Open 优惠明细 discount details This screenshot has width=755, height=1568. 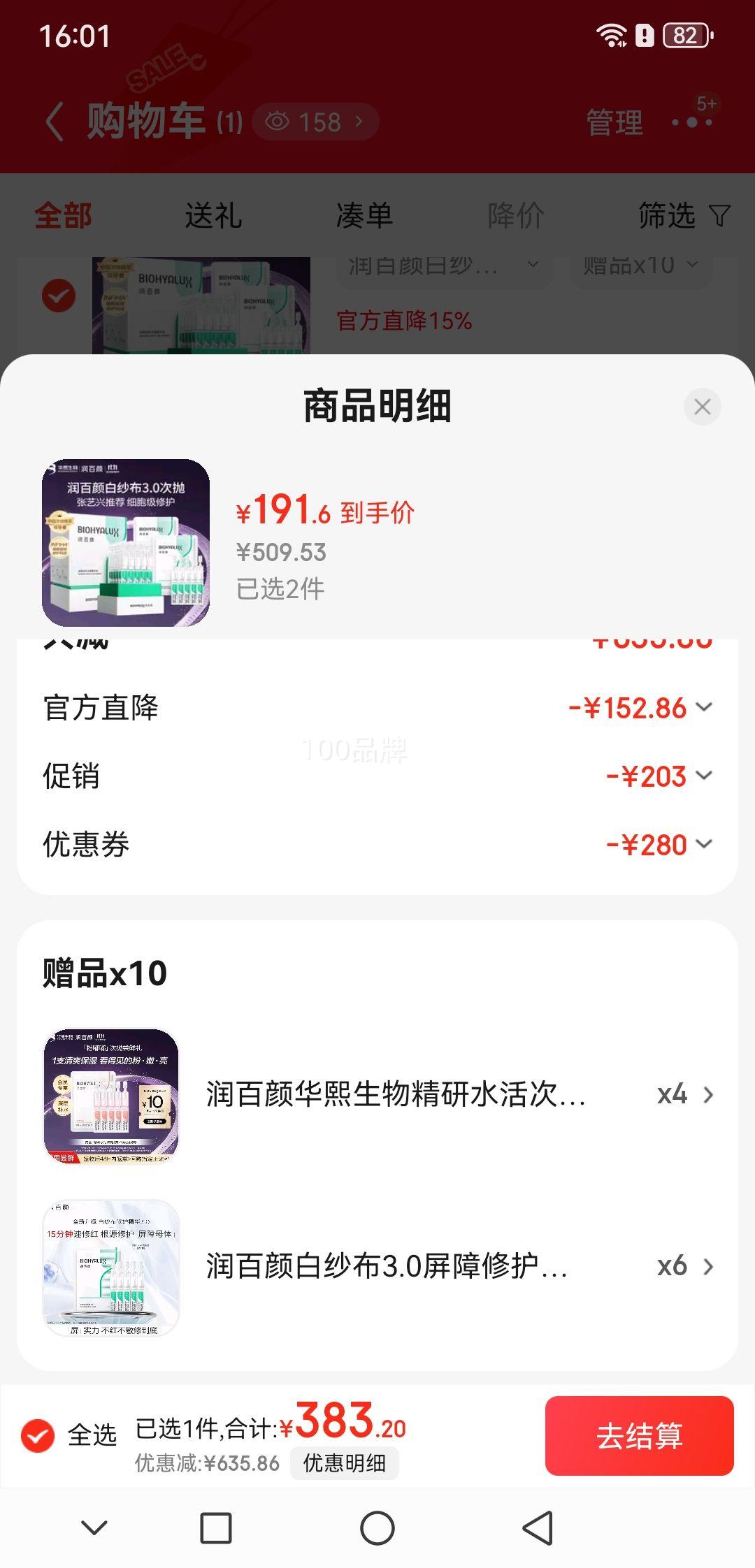click(x=344, y=1463)
